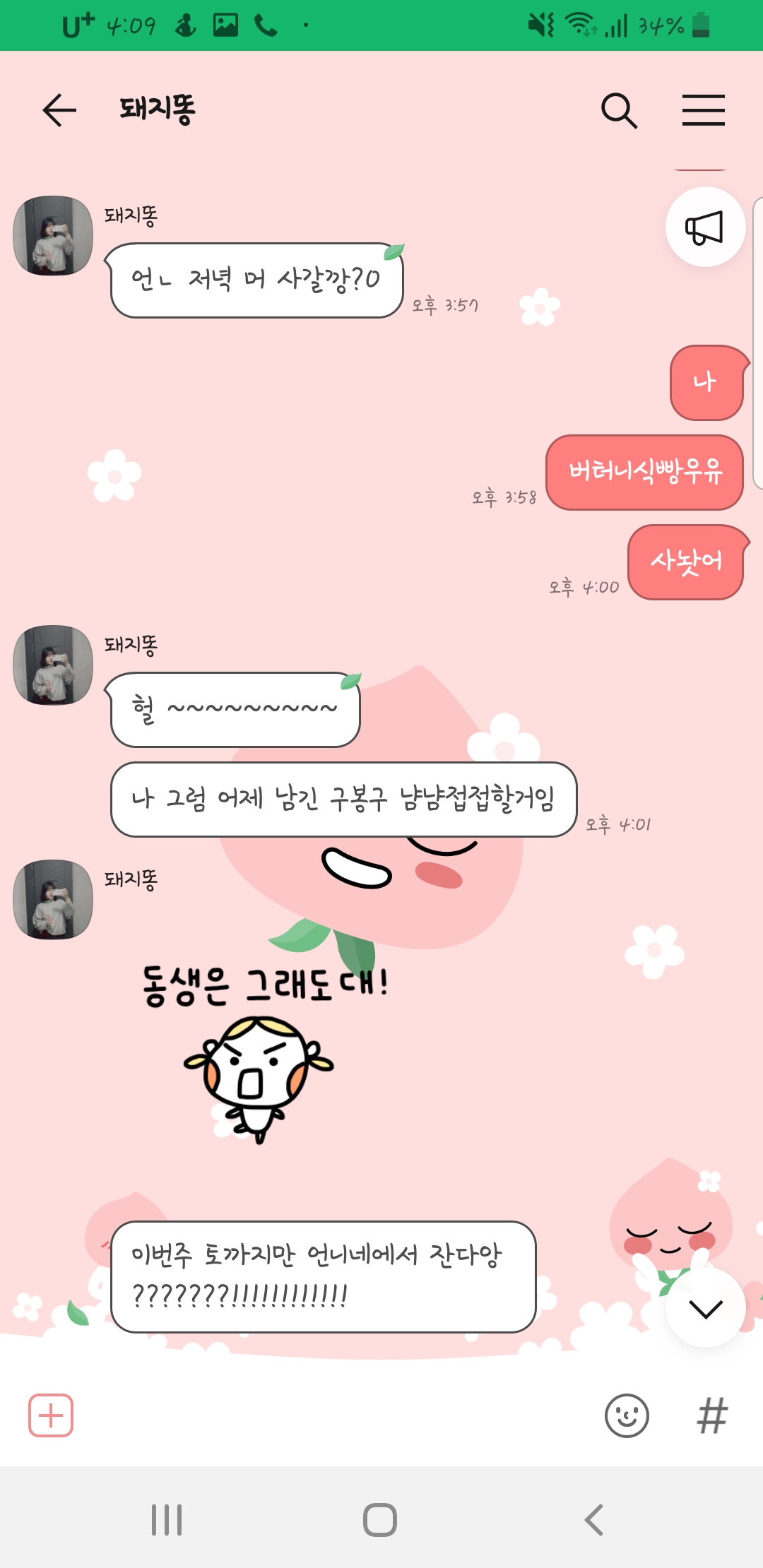
Task: Open recent apps from navigation bar
Action: [x=167, y=1519]
